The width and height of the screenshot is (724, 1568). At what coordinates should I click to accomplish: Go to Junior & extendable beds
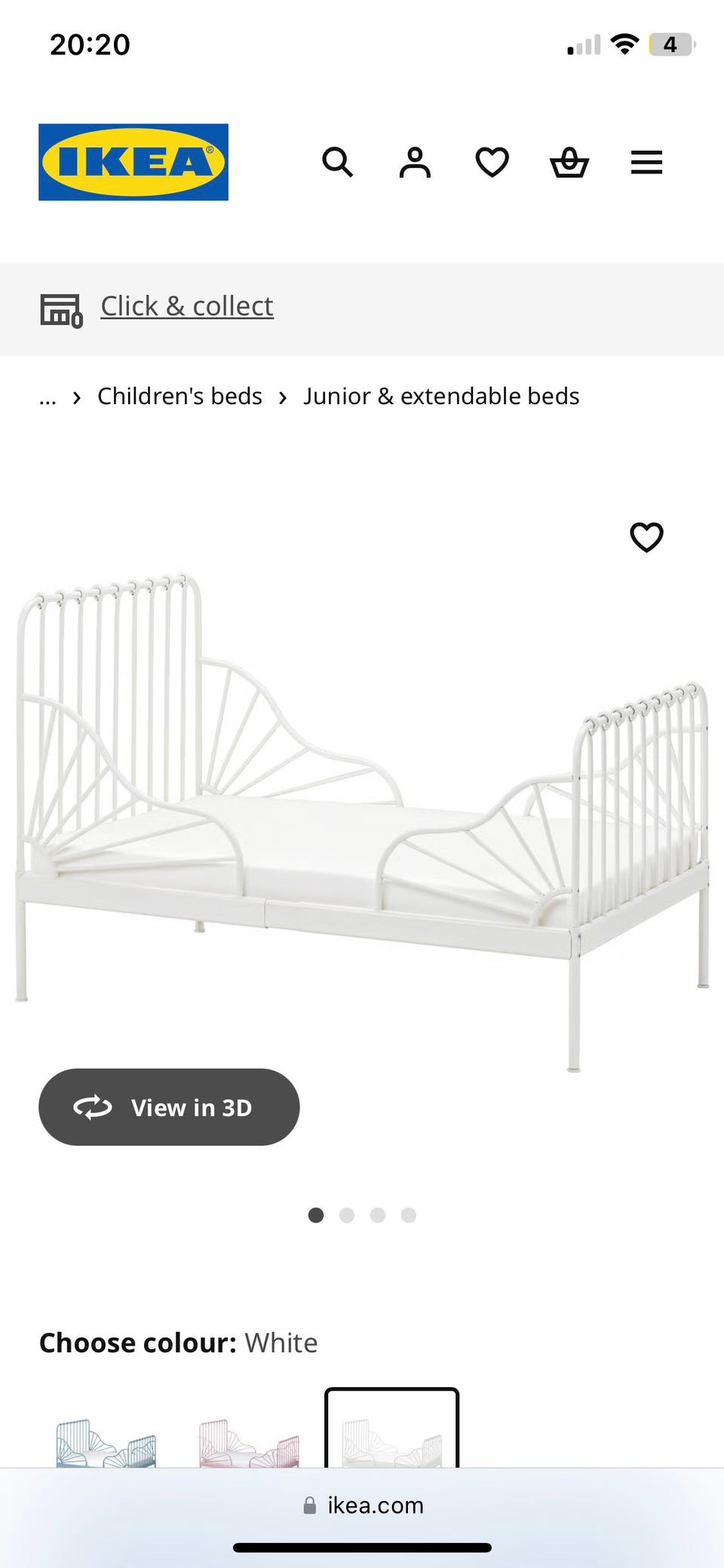[x=441, y=397]
